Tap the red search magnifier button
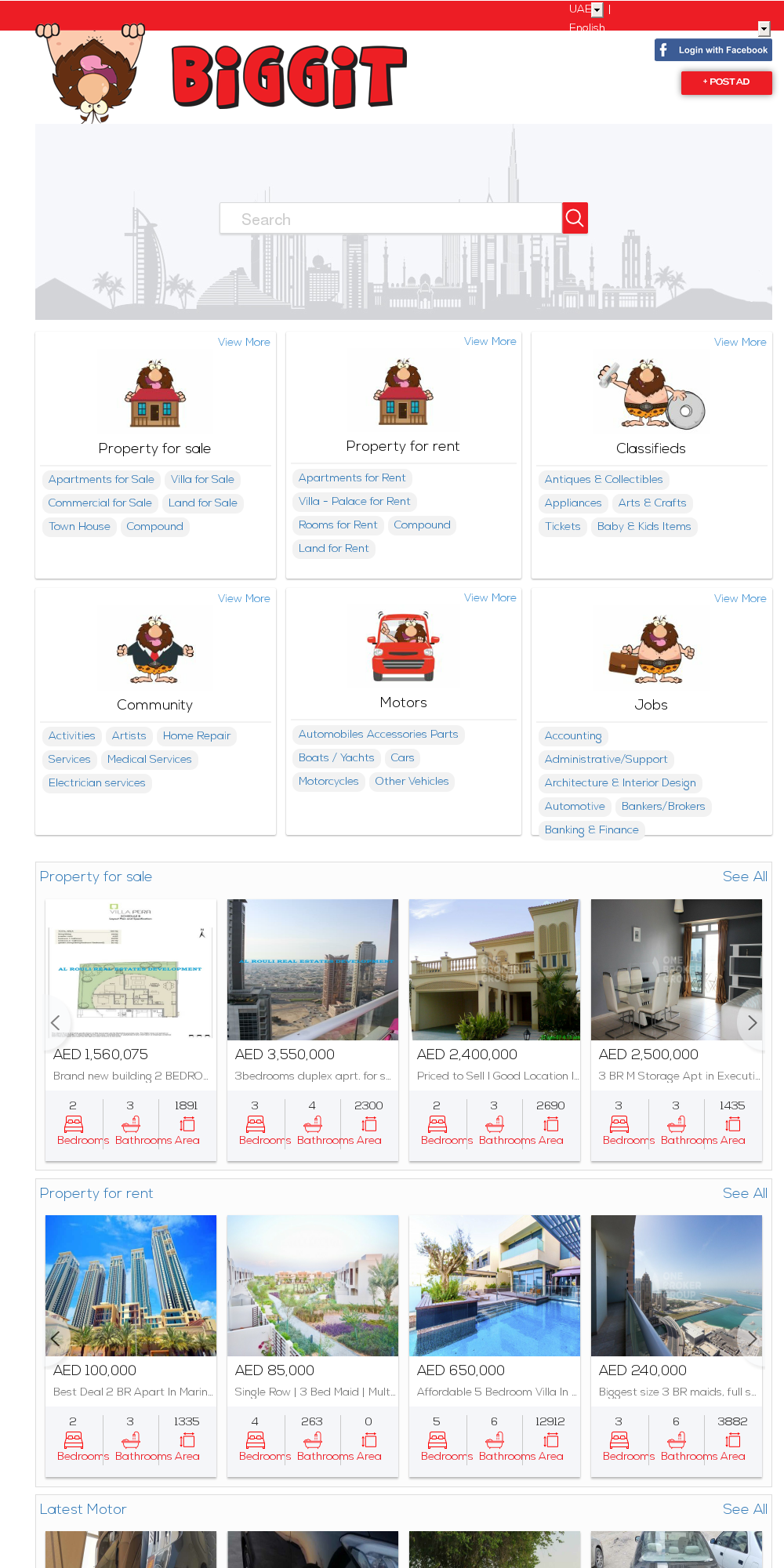Viewport: 784px width, 1568px height. [575, 218]
